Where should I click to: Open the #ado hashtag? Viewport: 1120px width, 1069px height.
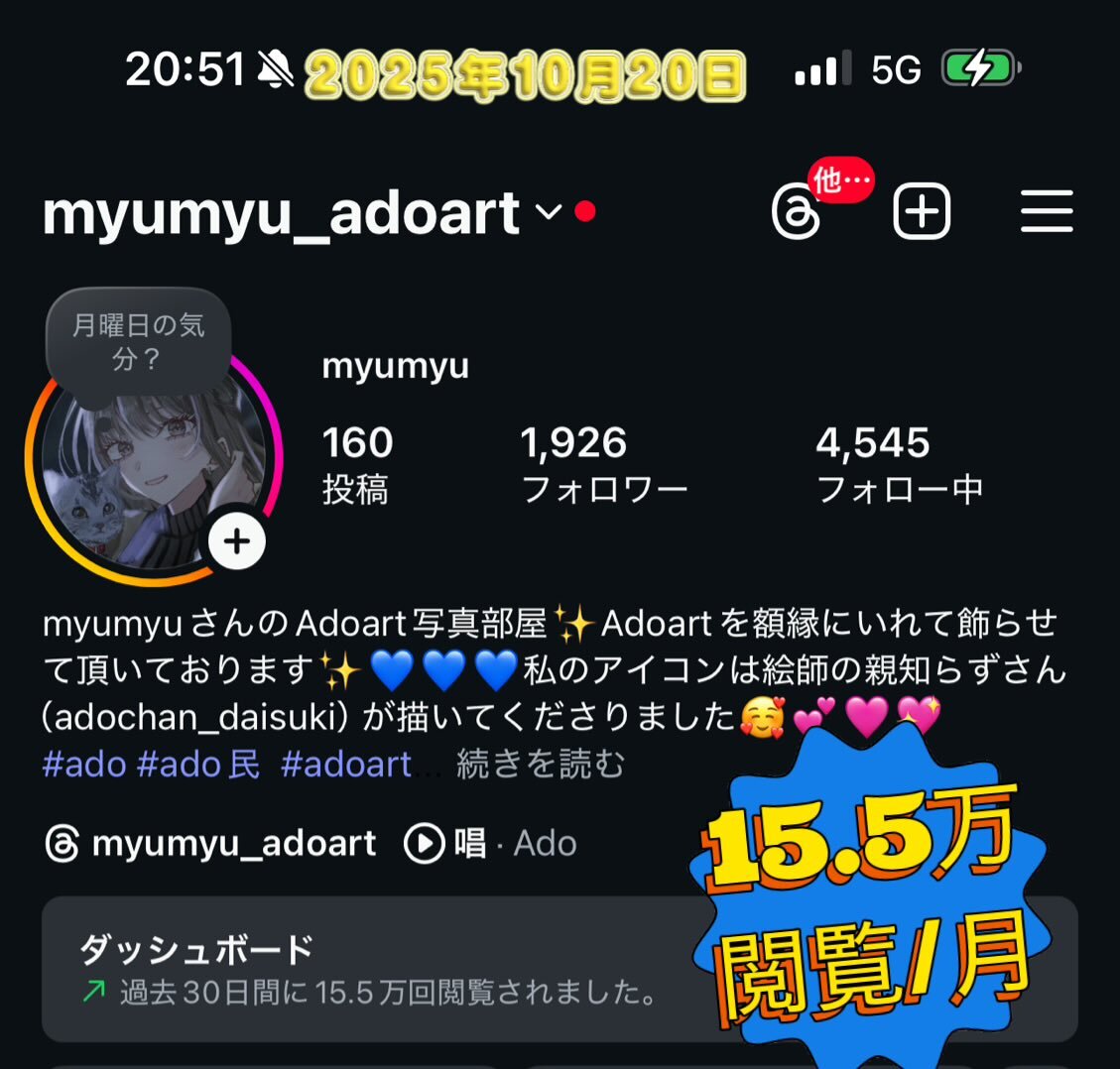84,764
